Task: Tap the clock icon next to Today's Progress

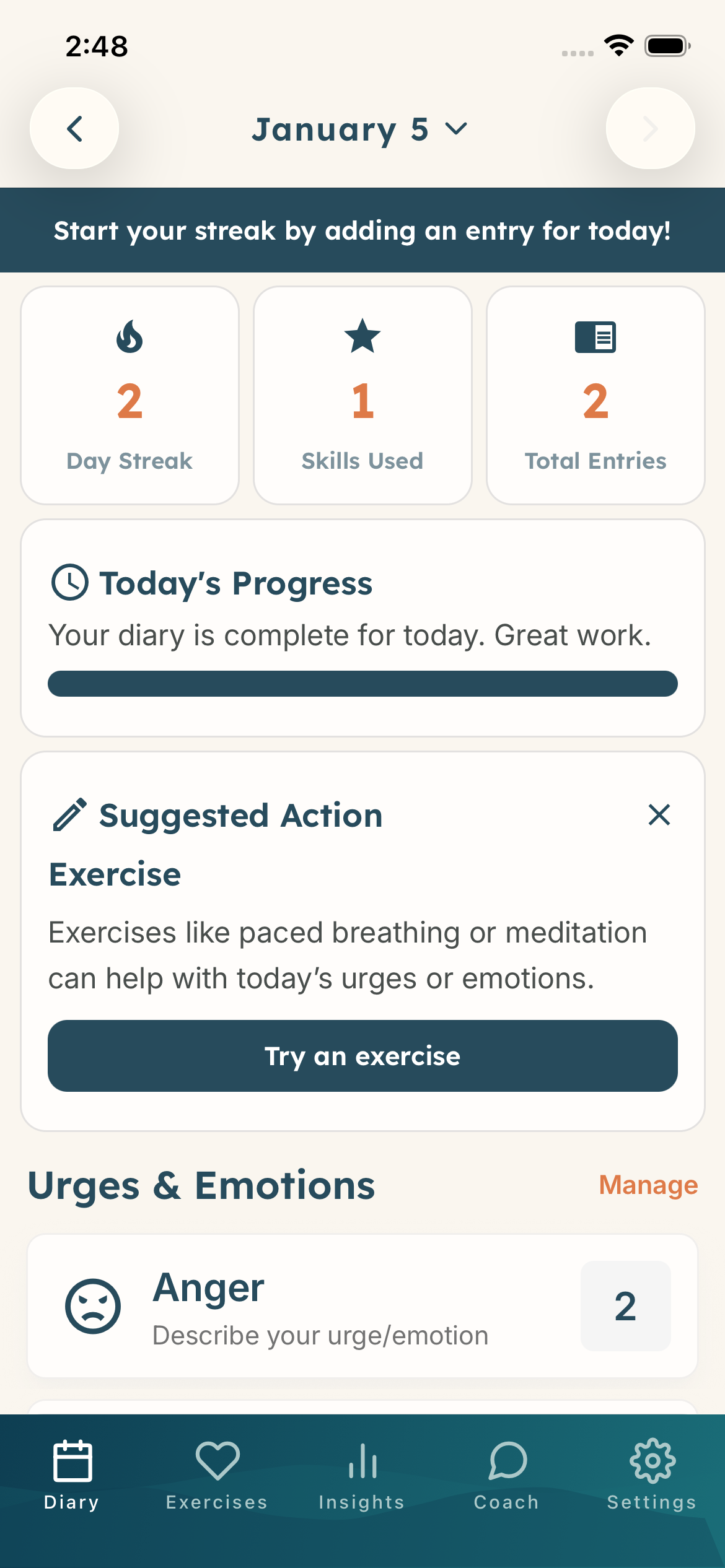Action: [69, 583]
